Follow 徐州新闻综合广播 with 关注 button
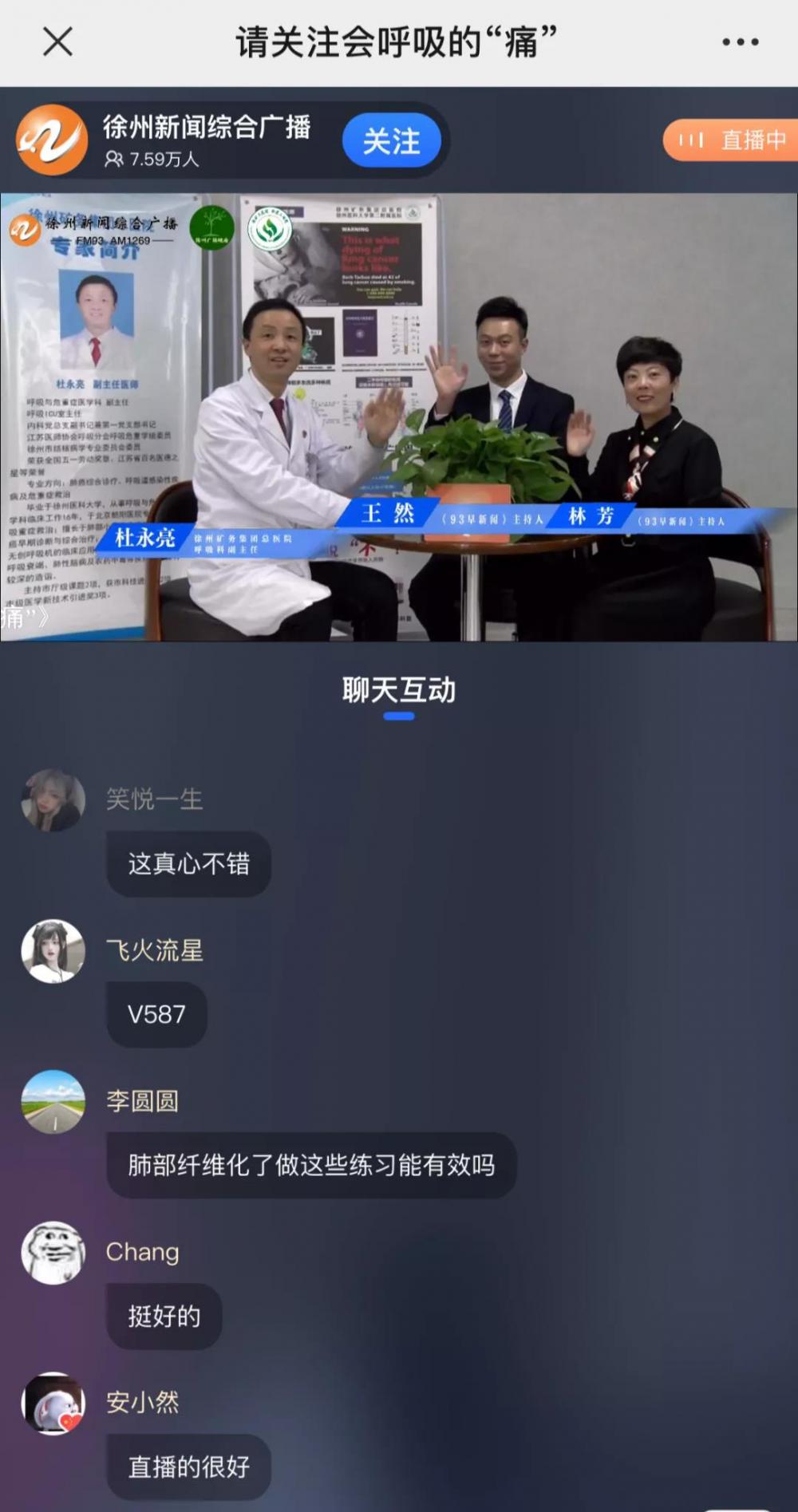 tap(392, 141)
